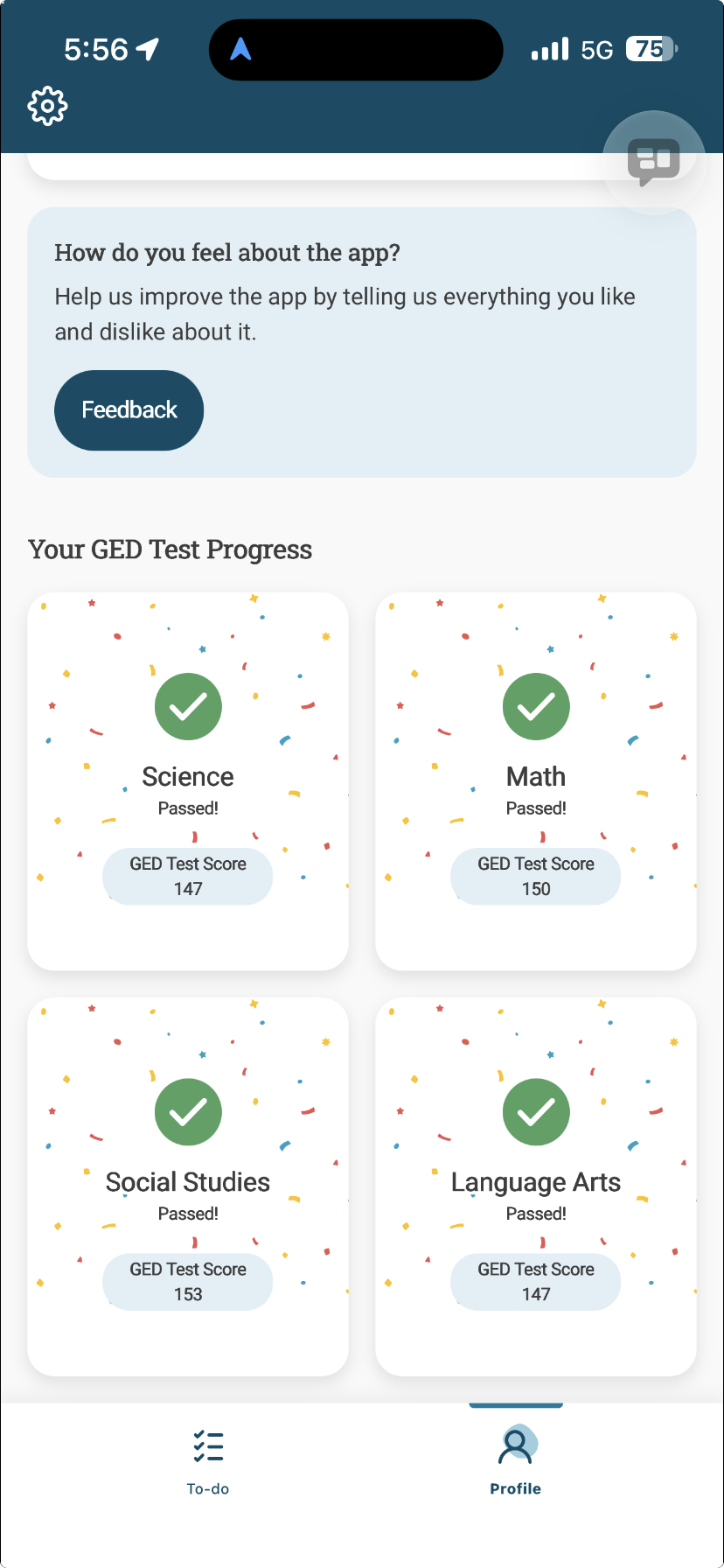
Task: Tap the Feedback button
Action: click(x=129, y=410)
